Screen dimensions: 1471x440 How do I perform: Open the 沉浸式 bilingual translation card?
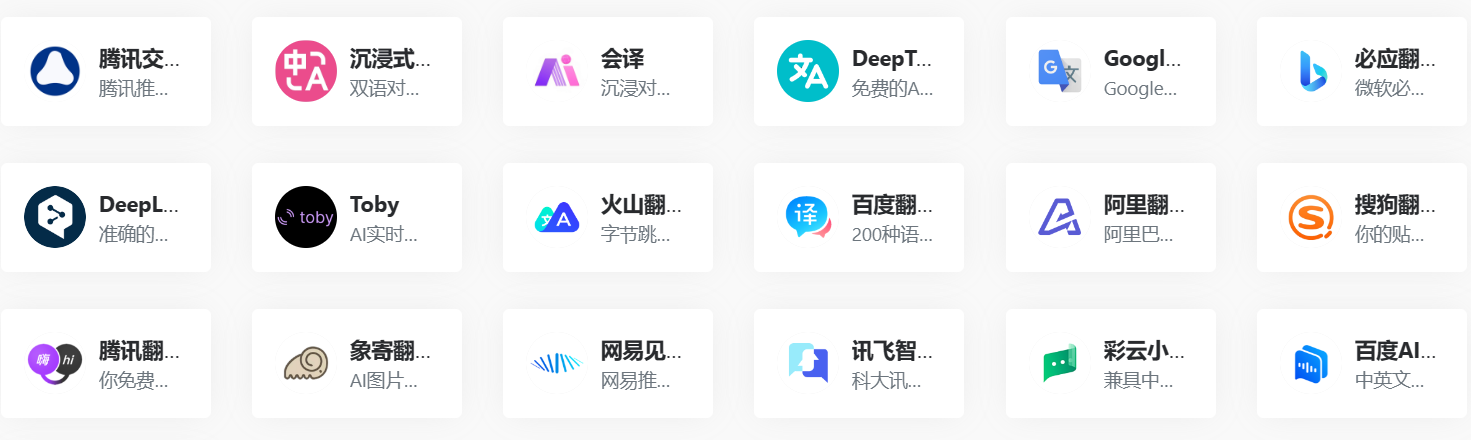(356, 72)
